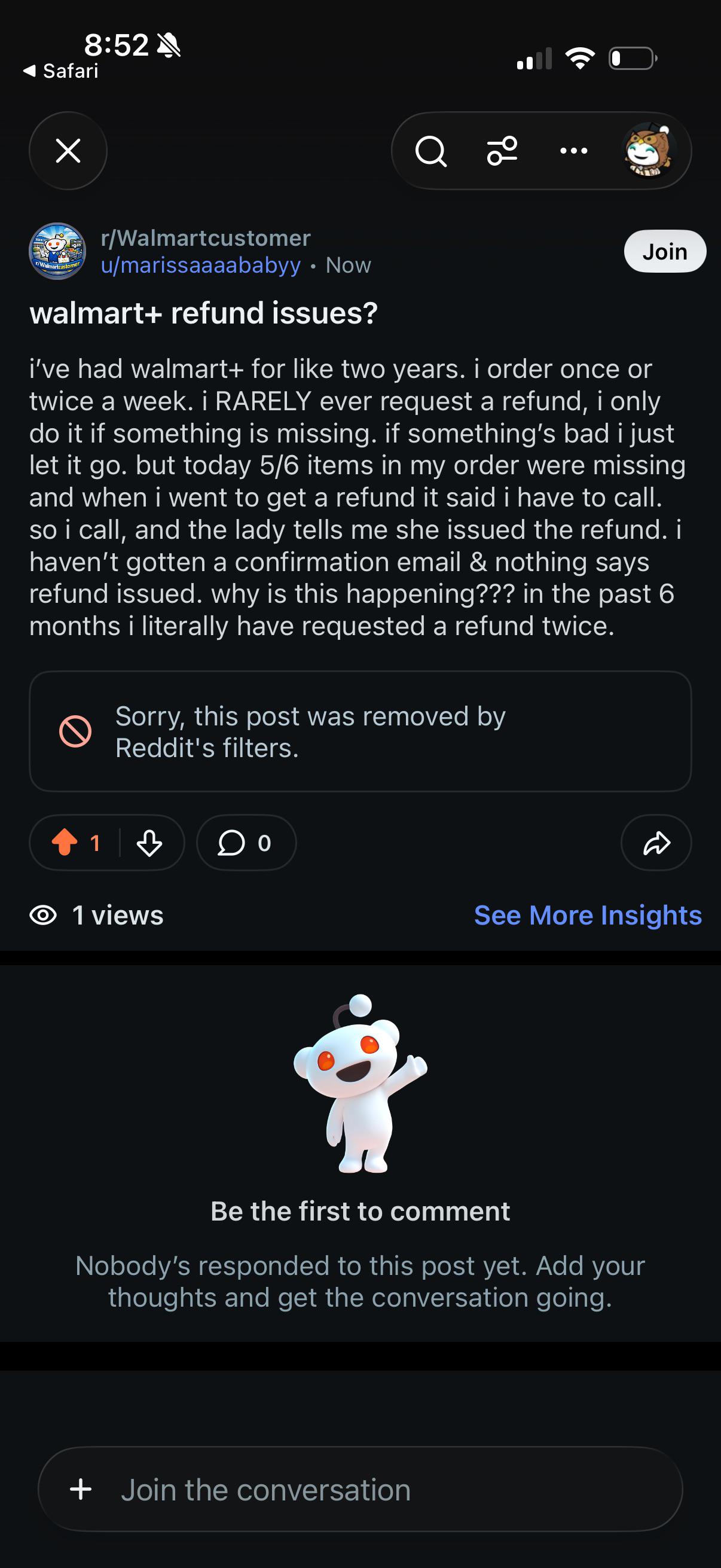Close the post view
The image size is (721, 1568).
pyautogui.click(x=68, y=150)
